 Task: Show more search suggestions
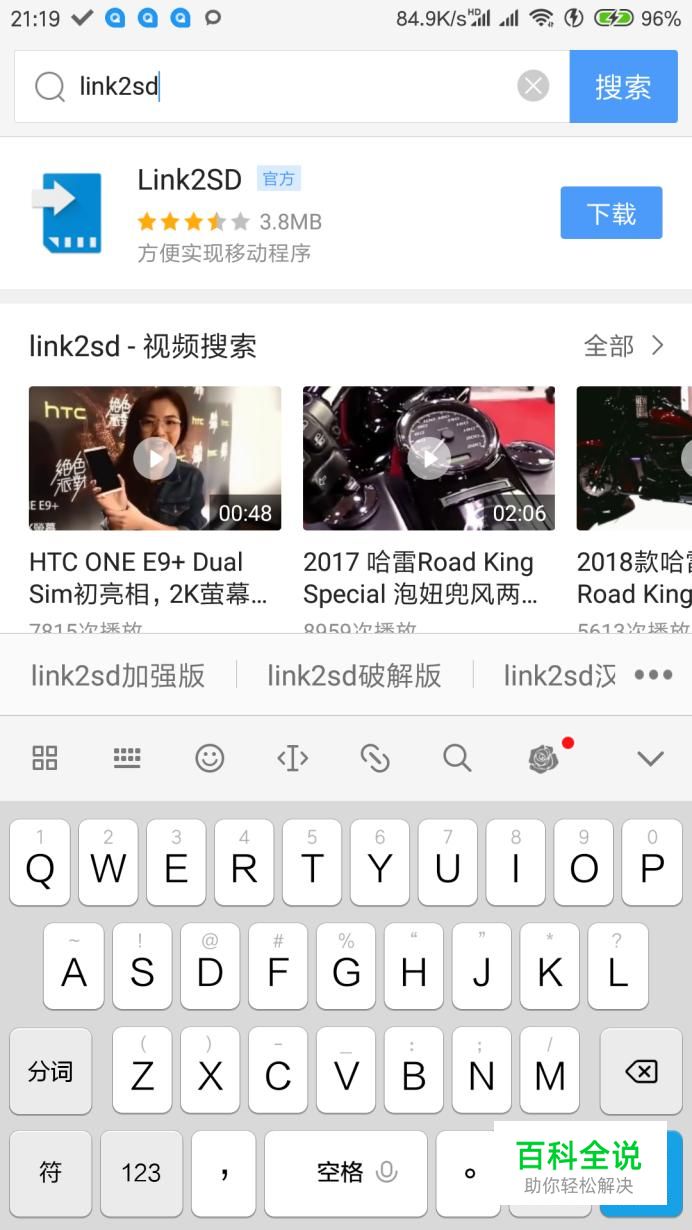tap(653, 675)
